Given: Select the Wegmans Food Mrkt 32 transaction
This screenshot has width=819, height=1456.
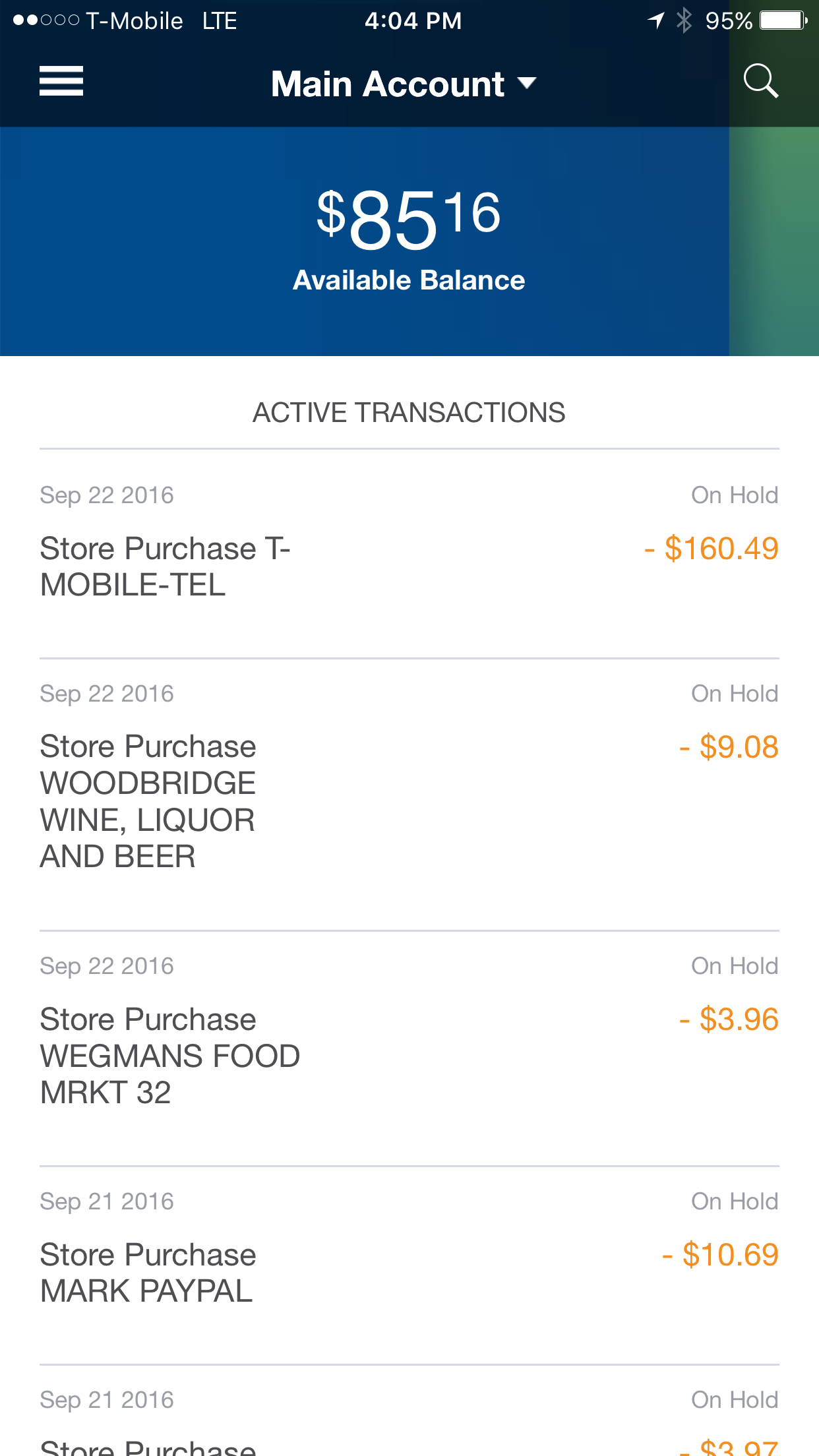Looking at the screenshot, I should coord(409,1048).
